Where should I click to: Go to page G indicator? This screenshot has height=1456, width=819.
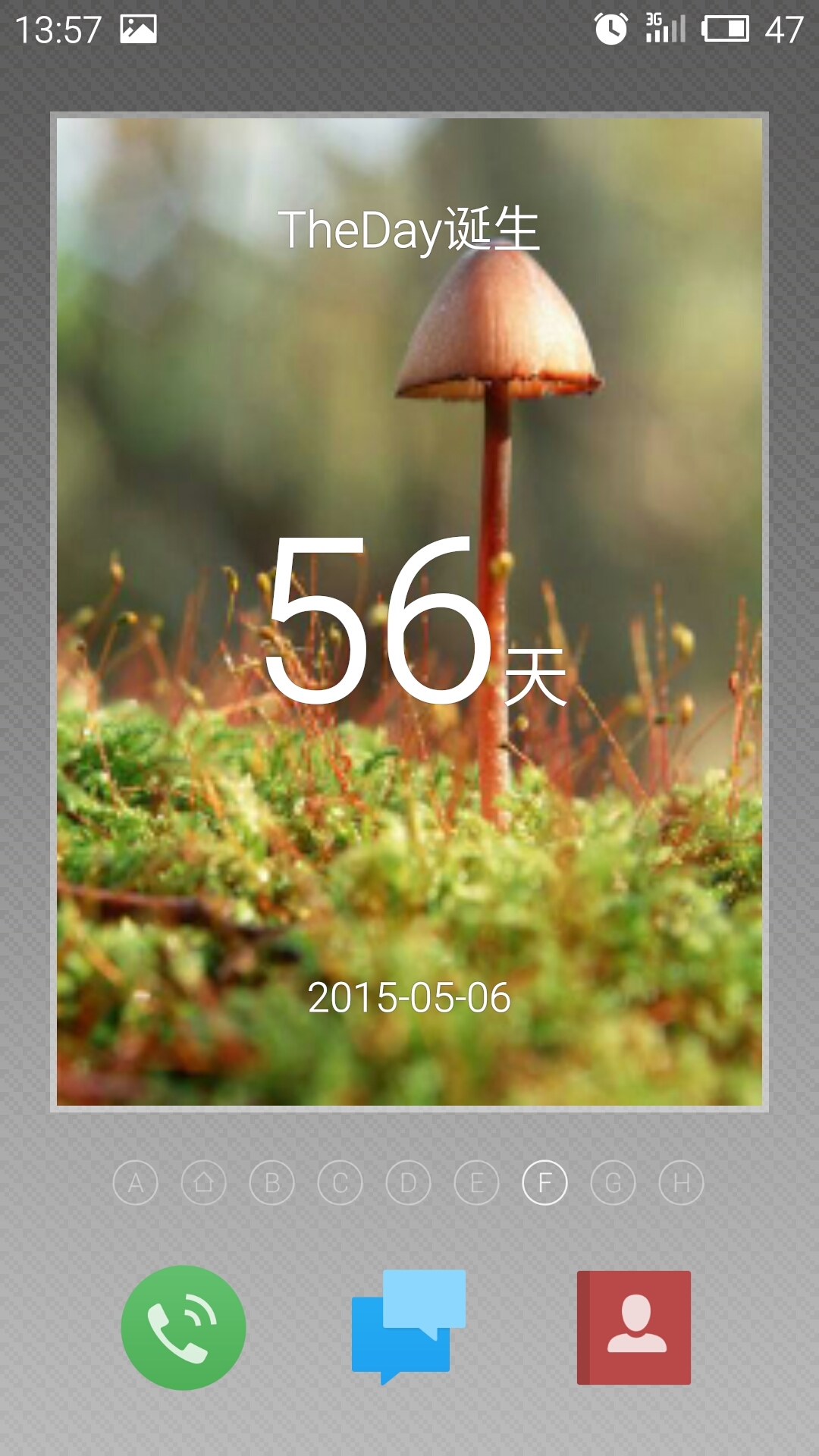point(613,1182)
